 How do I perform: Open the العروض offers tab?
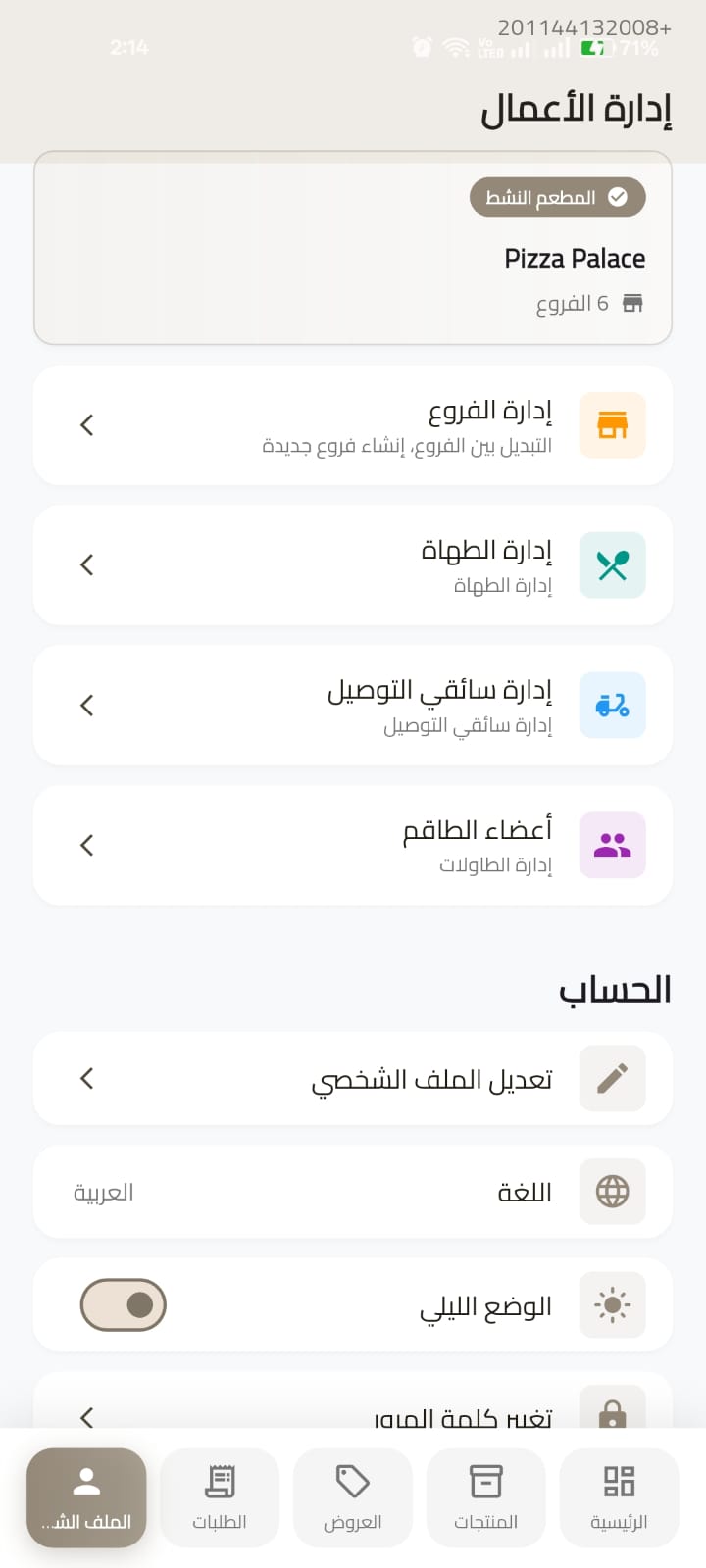coord(353,1497)
